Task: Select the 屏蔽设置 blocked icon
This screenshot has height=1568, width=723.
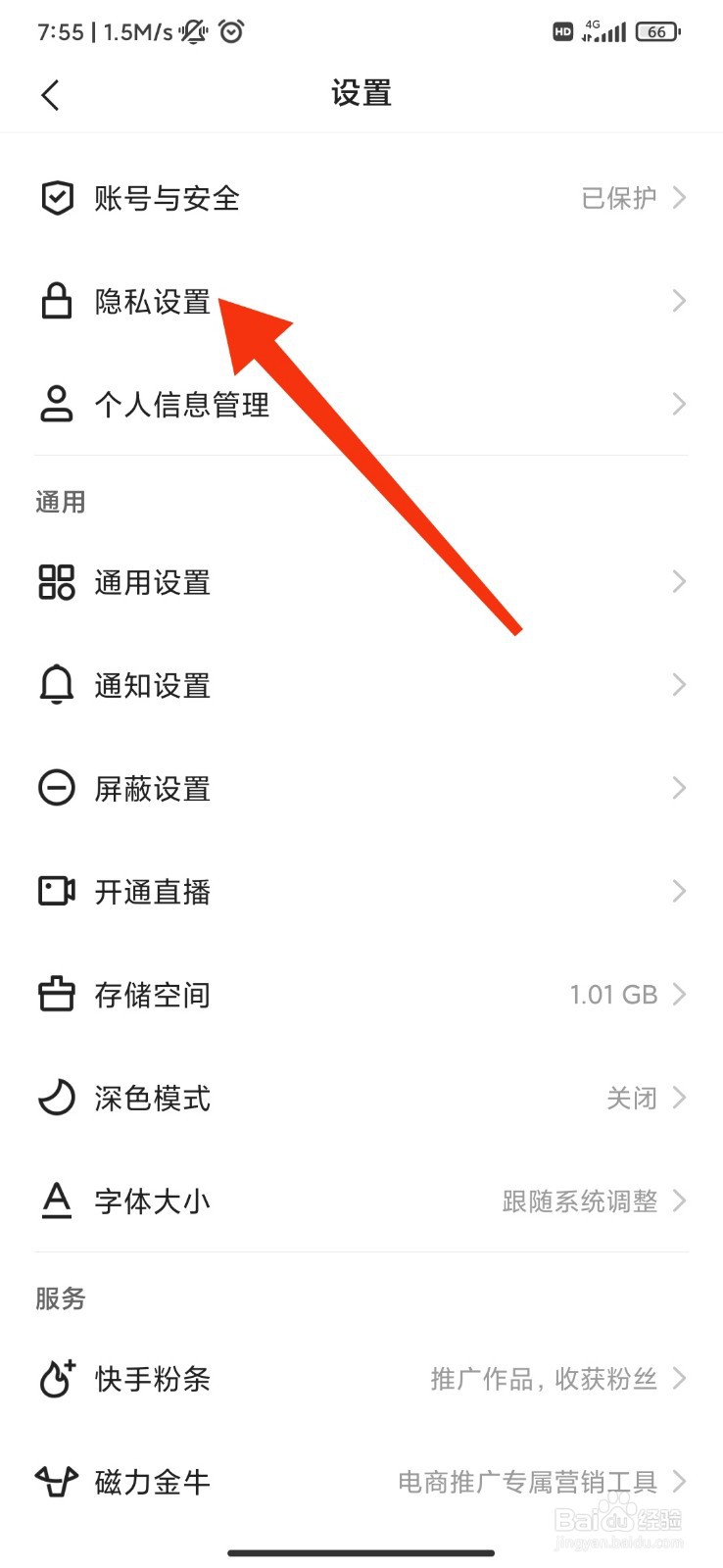Action: point(57,788)
